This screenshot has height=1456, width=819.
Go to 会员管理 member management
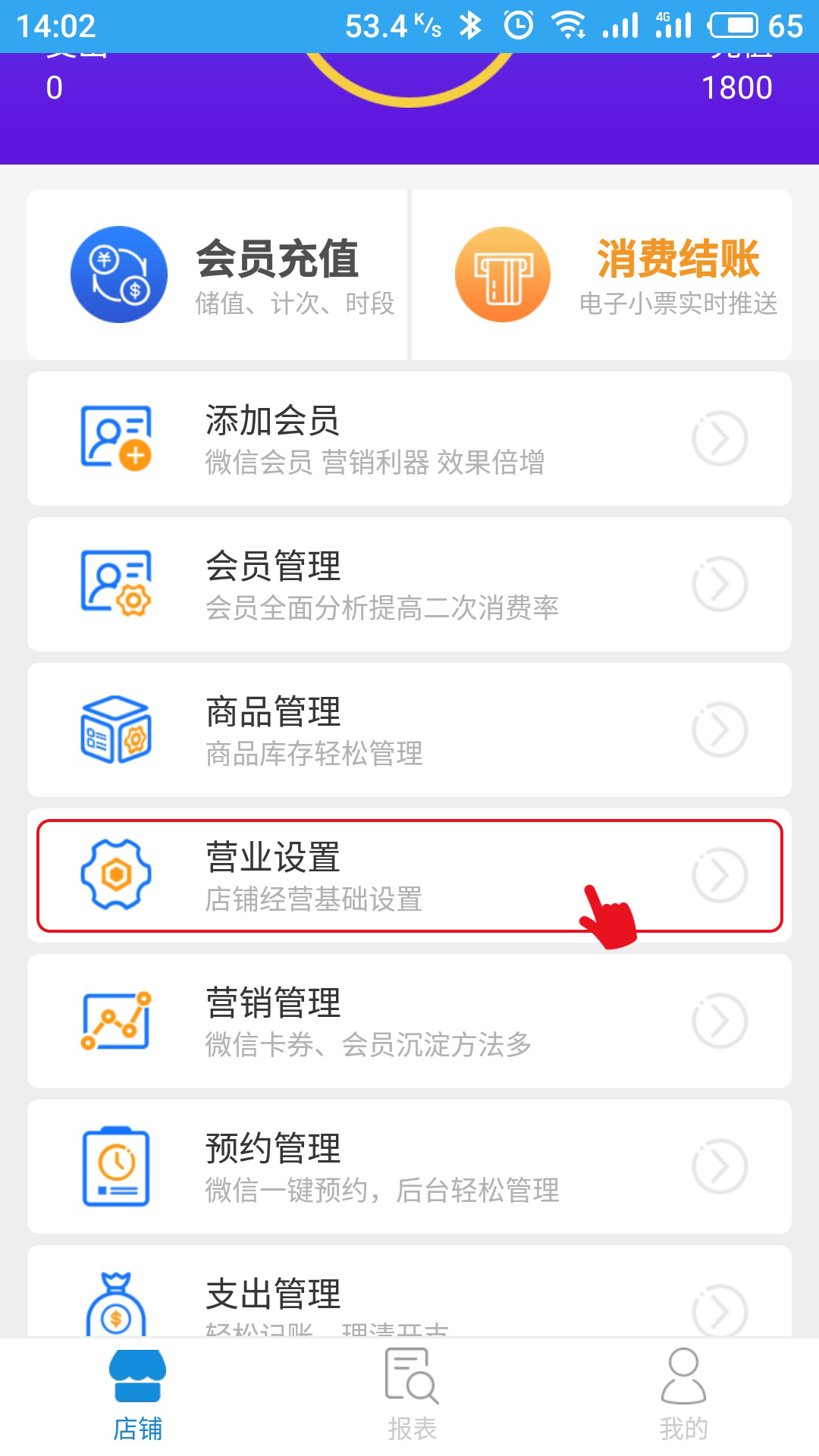(409, 585)
